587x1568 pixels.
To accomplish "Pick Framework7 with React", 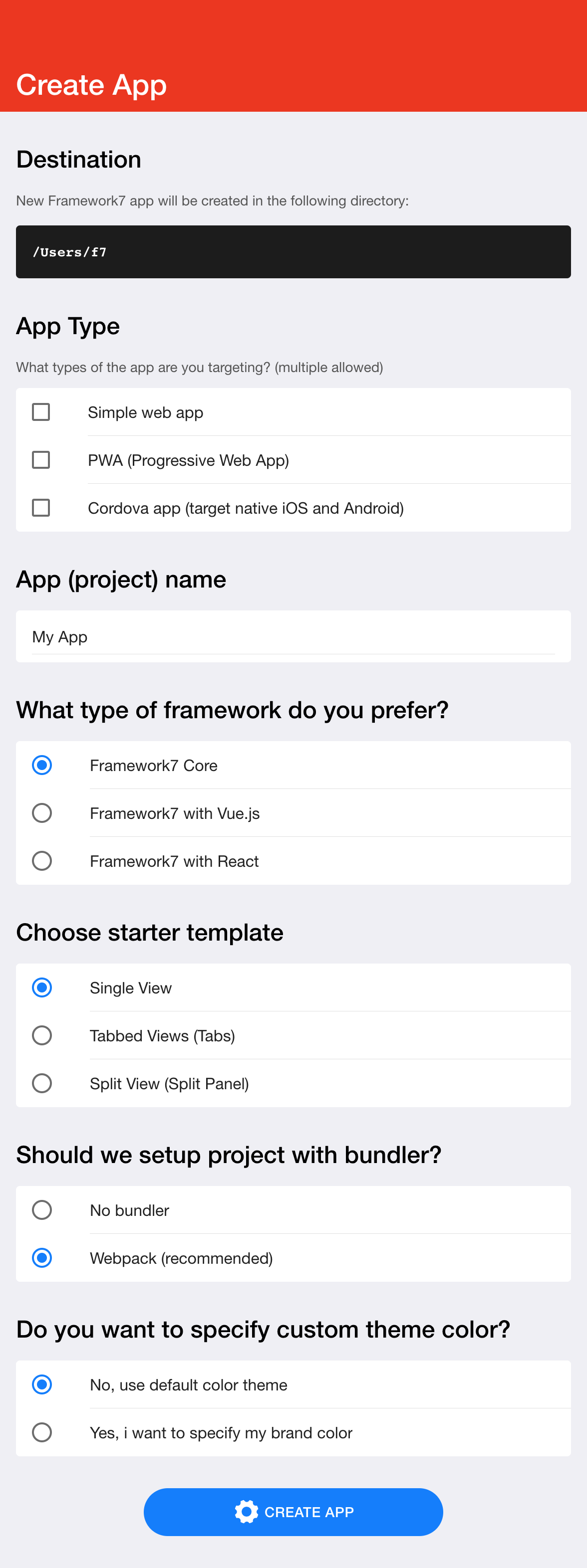I will [x=41, y=861].
